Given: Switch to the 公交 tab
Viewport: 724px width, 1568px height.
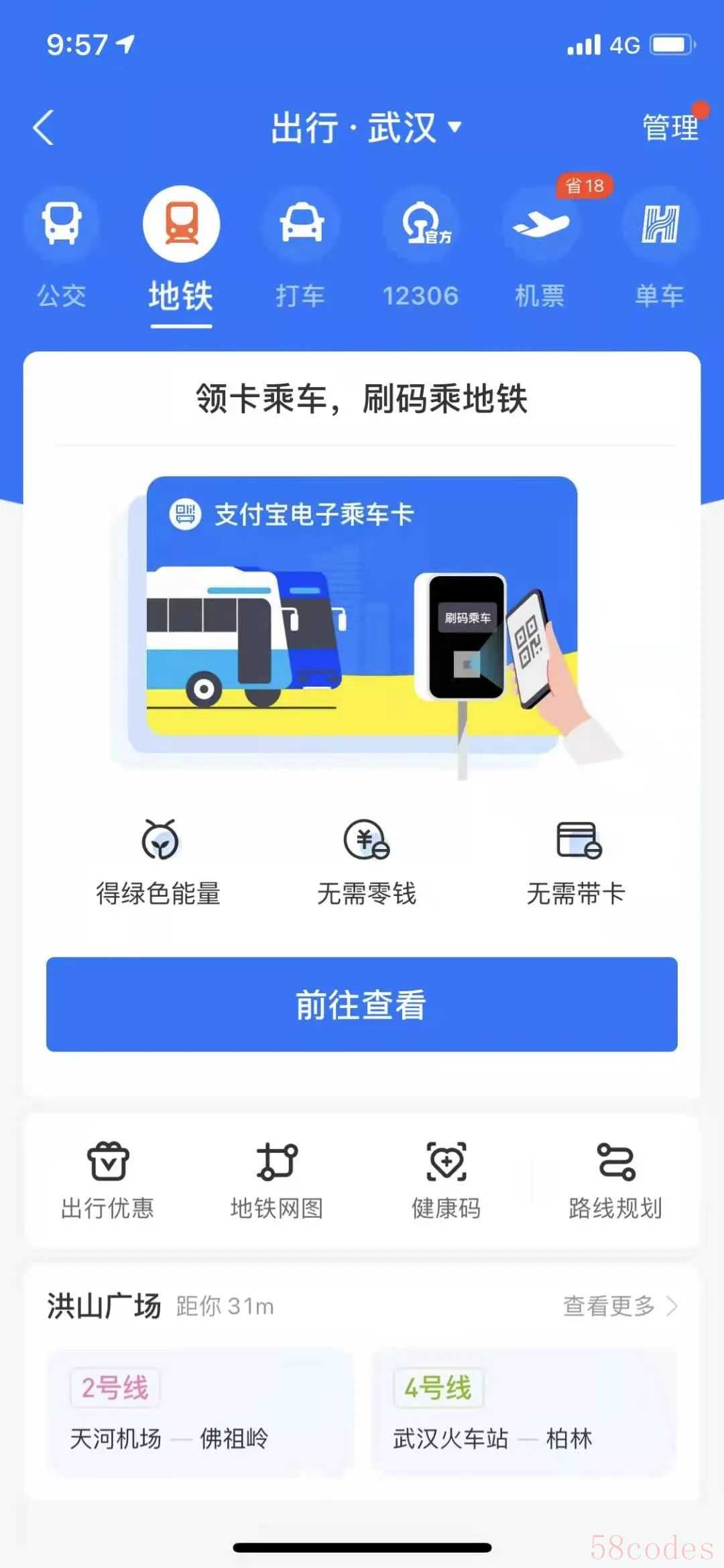Looking at the screenshot, I should 61,248.
